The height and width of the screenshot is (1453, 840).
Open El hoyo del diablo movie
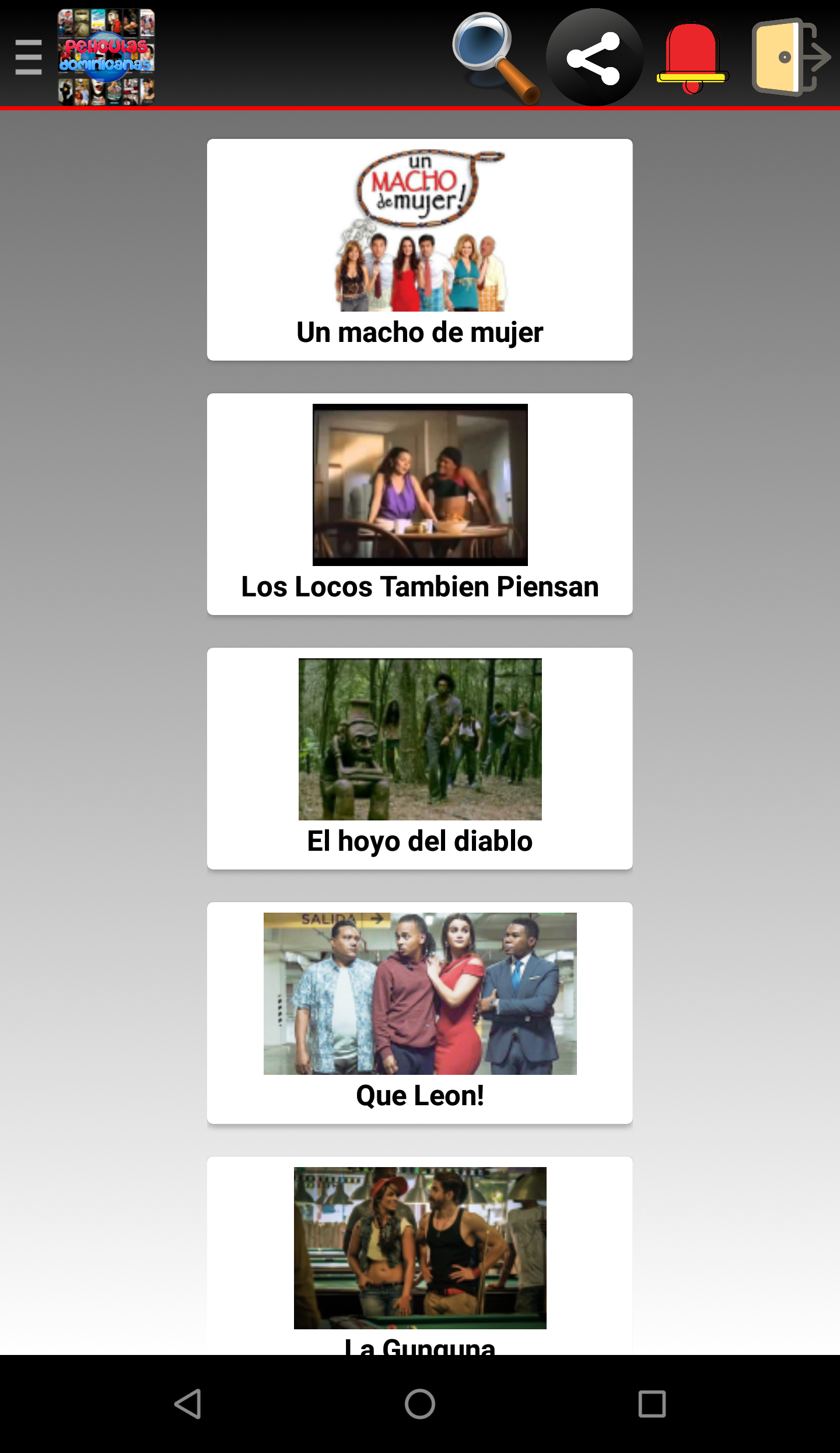coord(420,759)
